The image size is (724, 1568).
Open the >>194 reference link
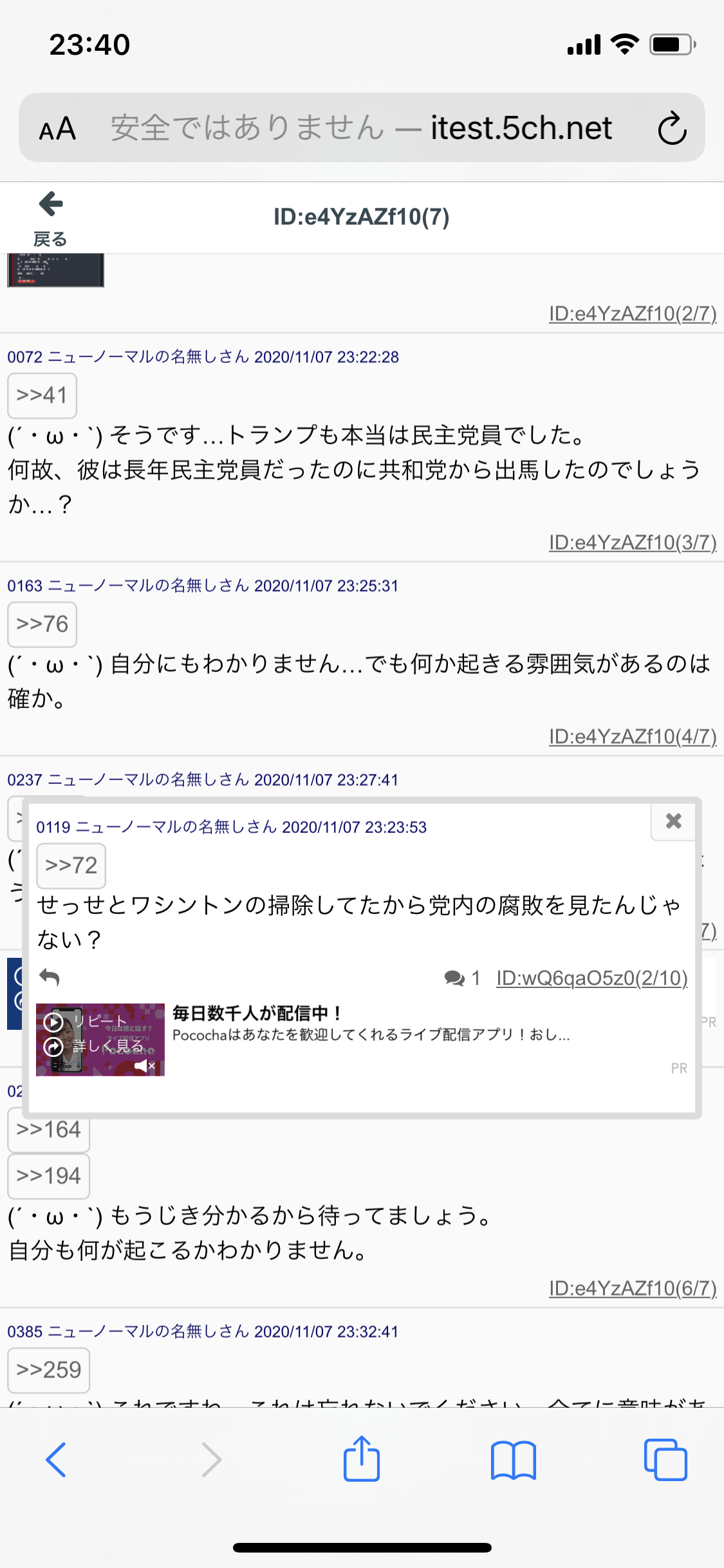pyautogui.click(x=48, y=1176)
